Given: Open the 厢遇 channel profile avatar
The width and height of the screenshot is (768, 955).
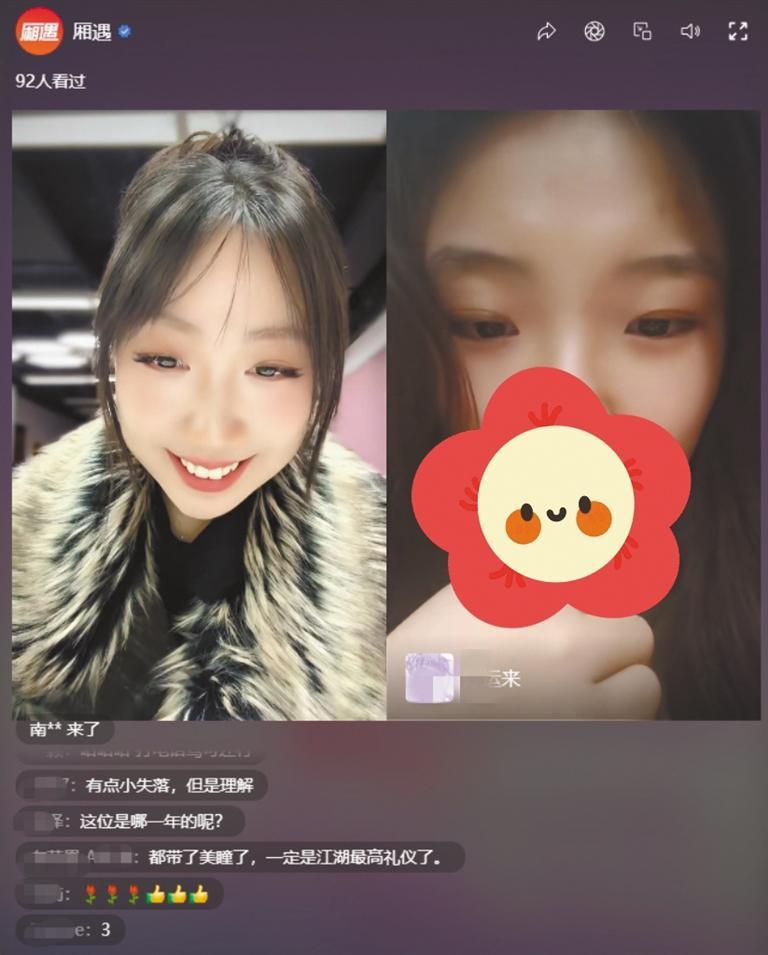Looking at the screenshot, I should pos(39,31).
